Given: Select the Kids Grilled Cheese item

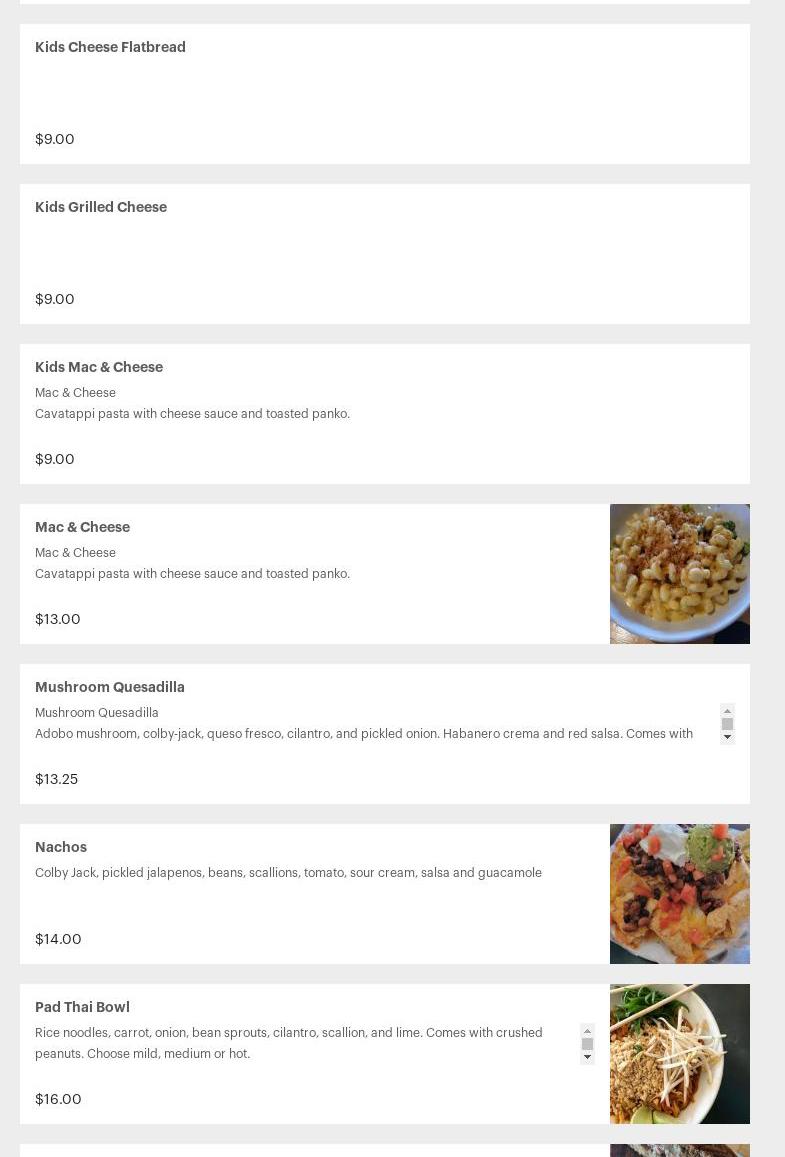Looking at the screenshot, I should [x=101, y=207].
